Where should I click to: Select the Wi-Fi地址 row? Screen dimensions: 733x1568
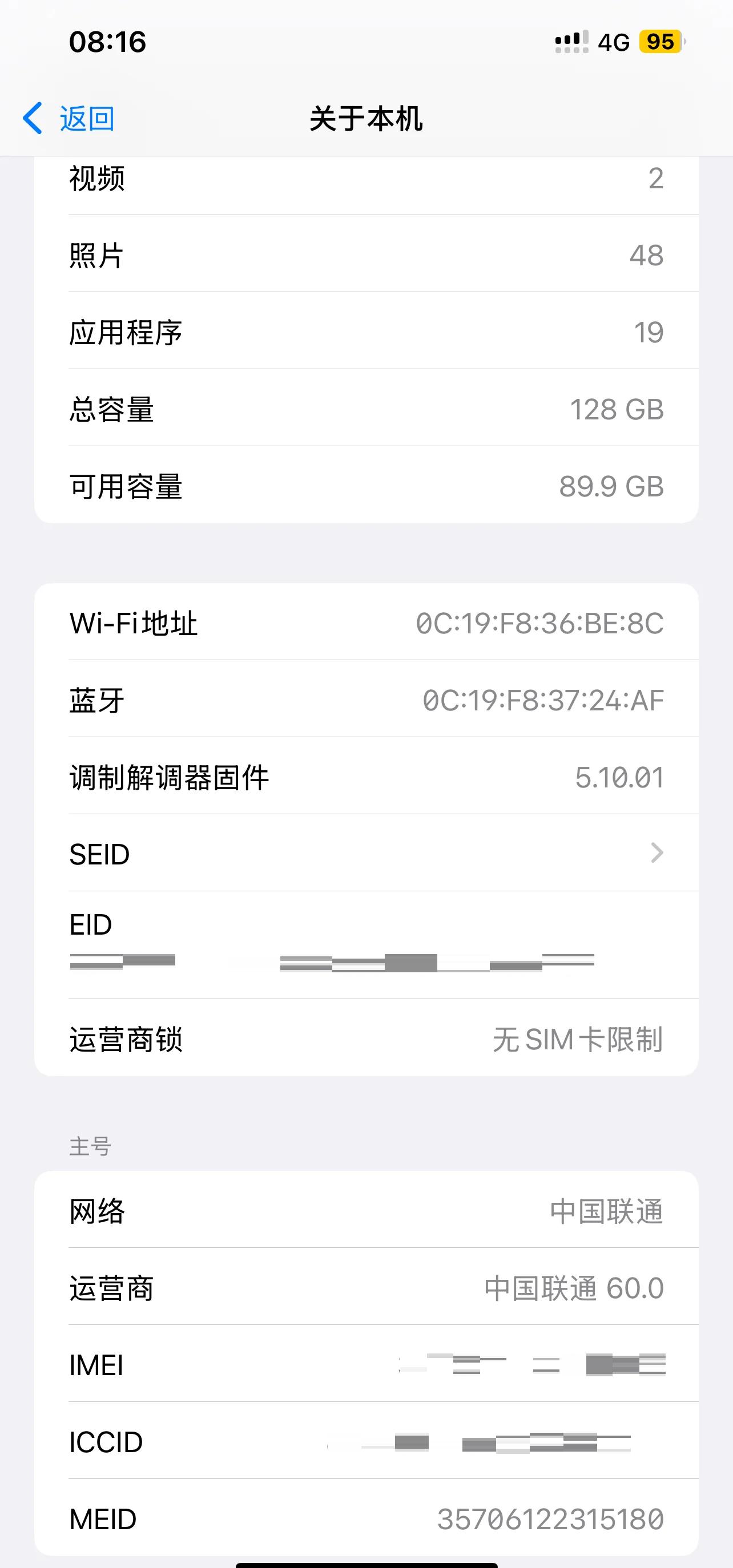point(366,623)
